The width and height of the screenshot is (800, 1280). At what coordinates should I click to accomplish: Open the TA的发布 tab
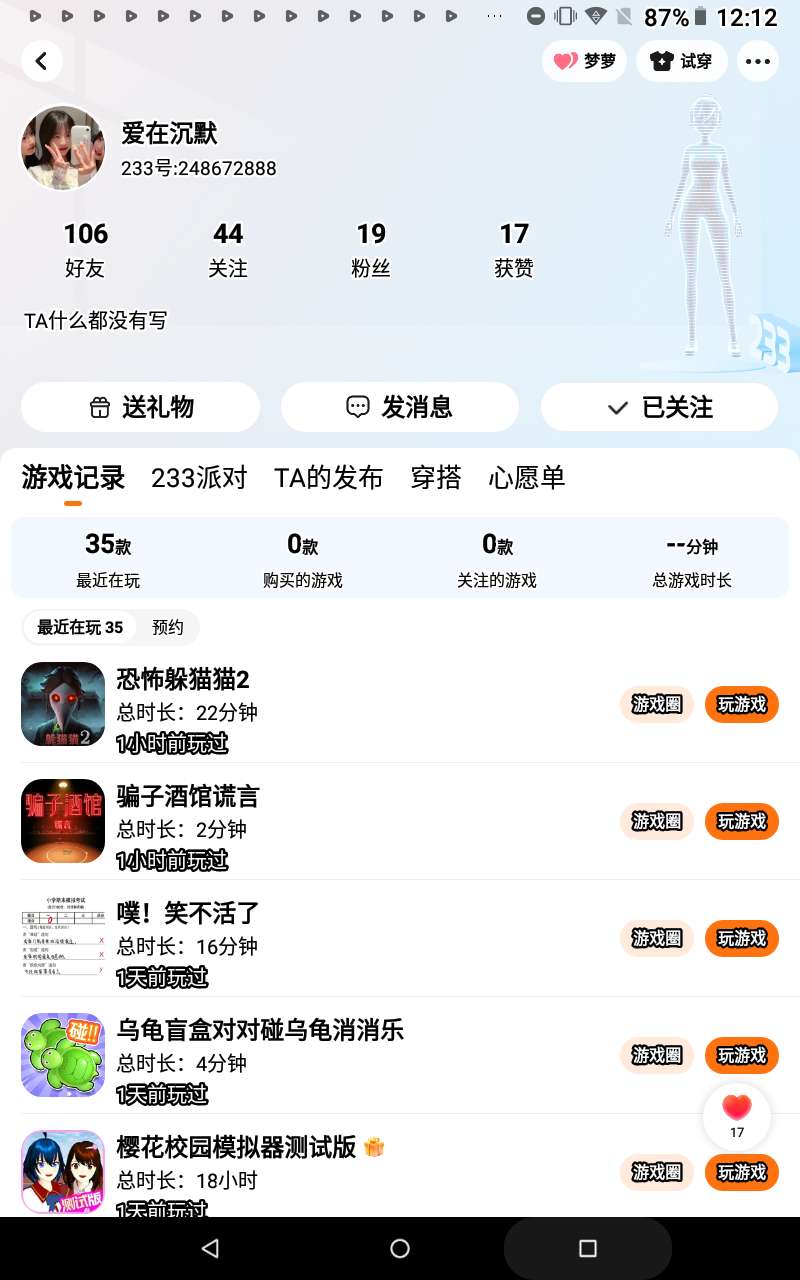point(328,478)
